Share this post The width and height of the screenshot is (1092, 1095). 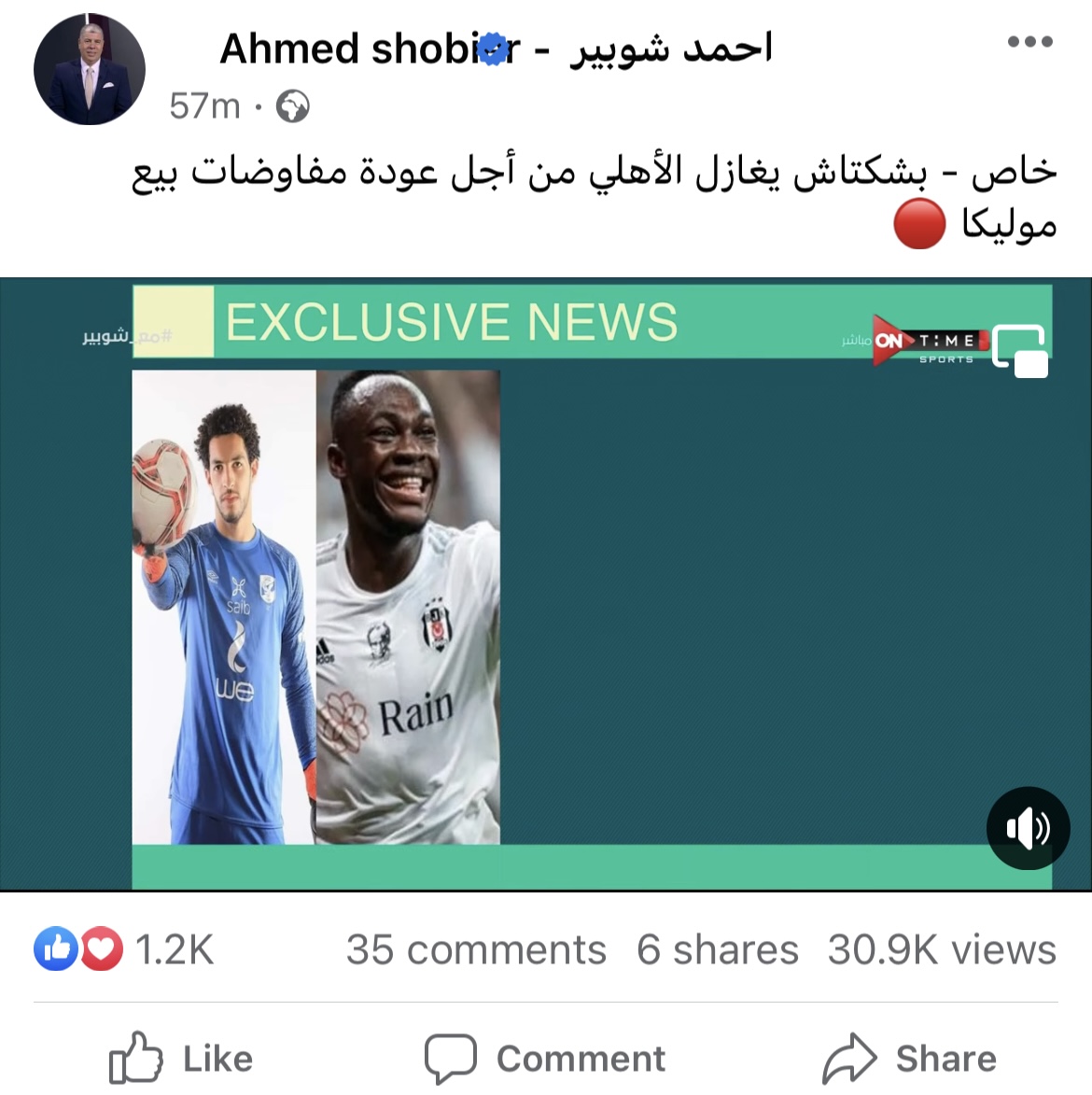(909, 1058)
